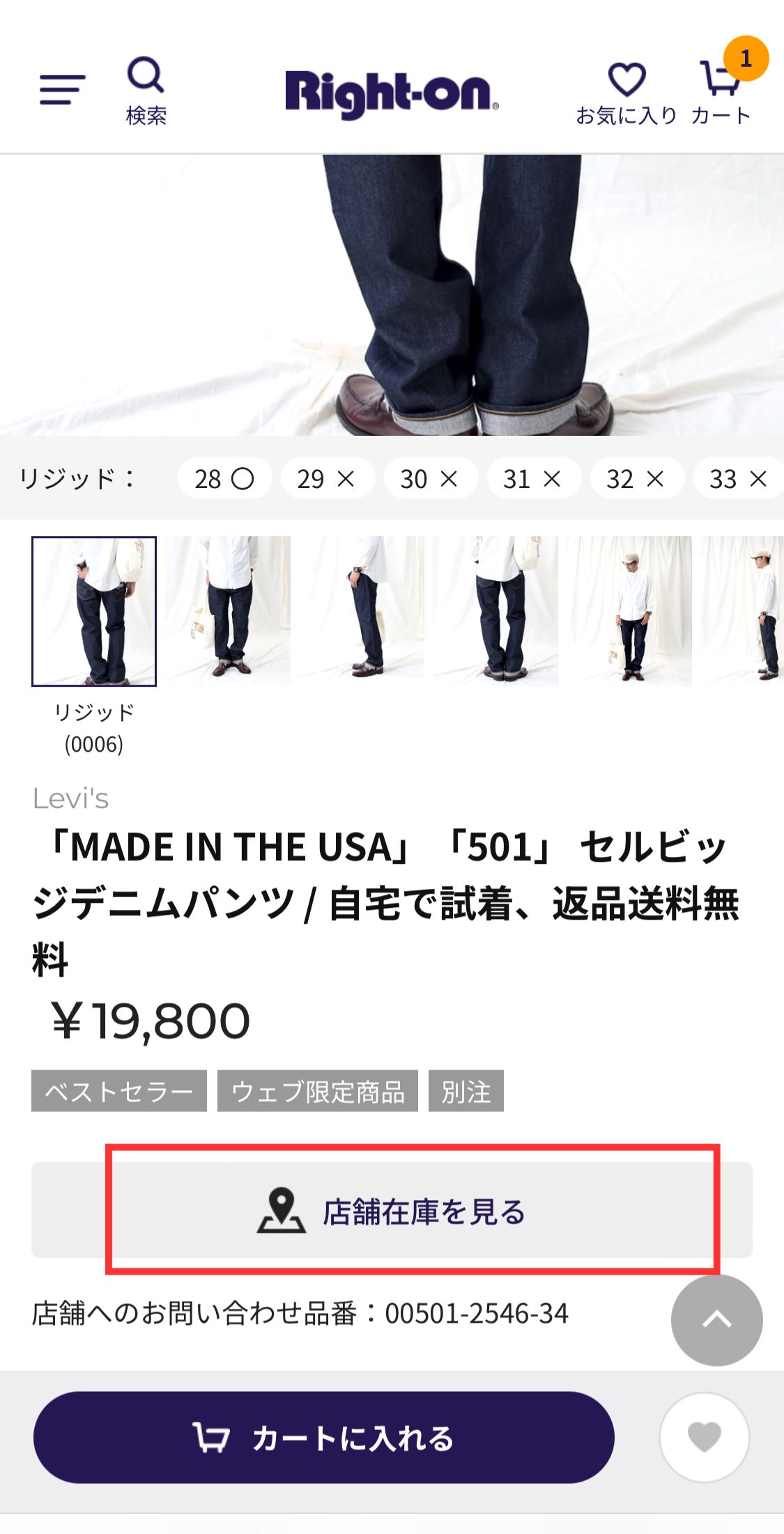This screenshot has width=784, height=1534.
Task: Favorite this product with heart button
Action: click(704, 1437)
